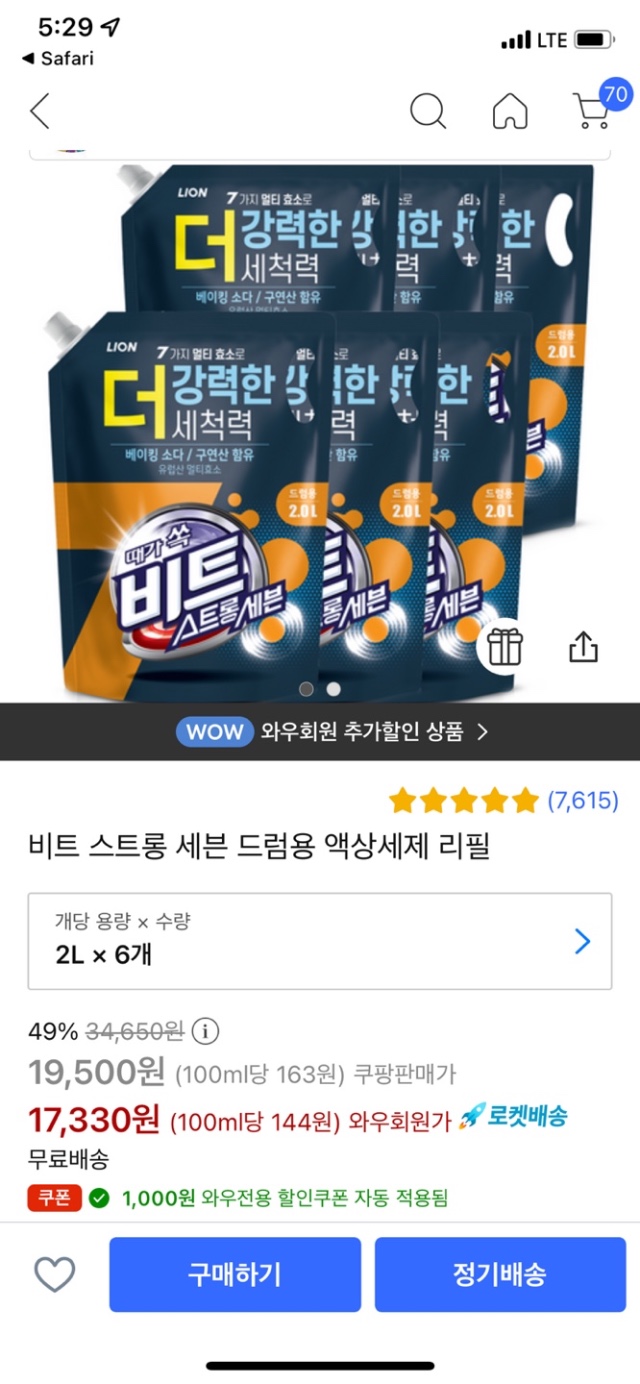Tap the 구매하기 buy button

pos(235,1274)
